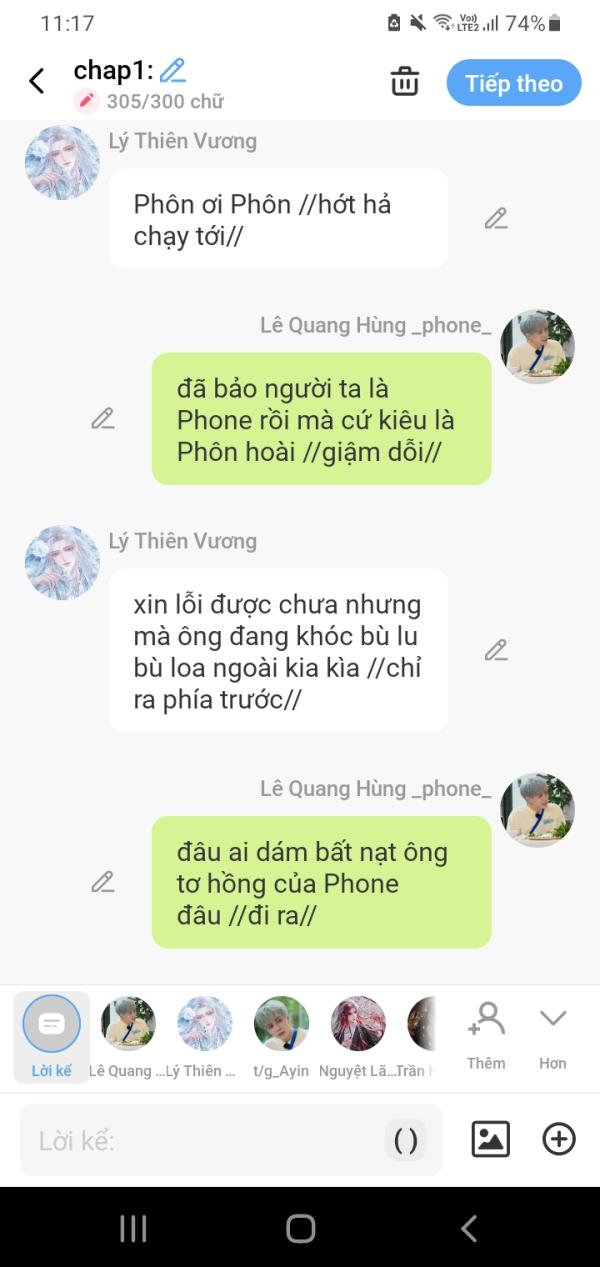Choose character Lê Quang in the selector
The height and width of the screenshot is (1267, 600).
[128, 1037]
